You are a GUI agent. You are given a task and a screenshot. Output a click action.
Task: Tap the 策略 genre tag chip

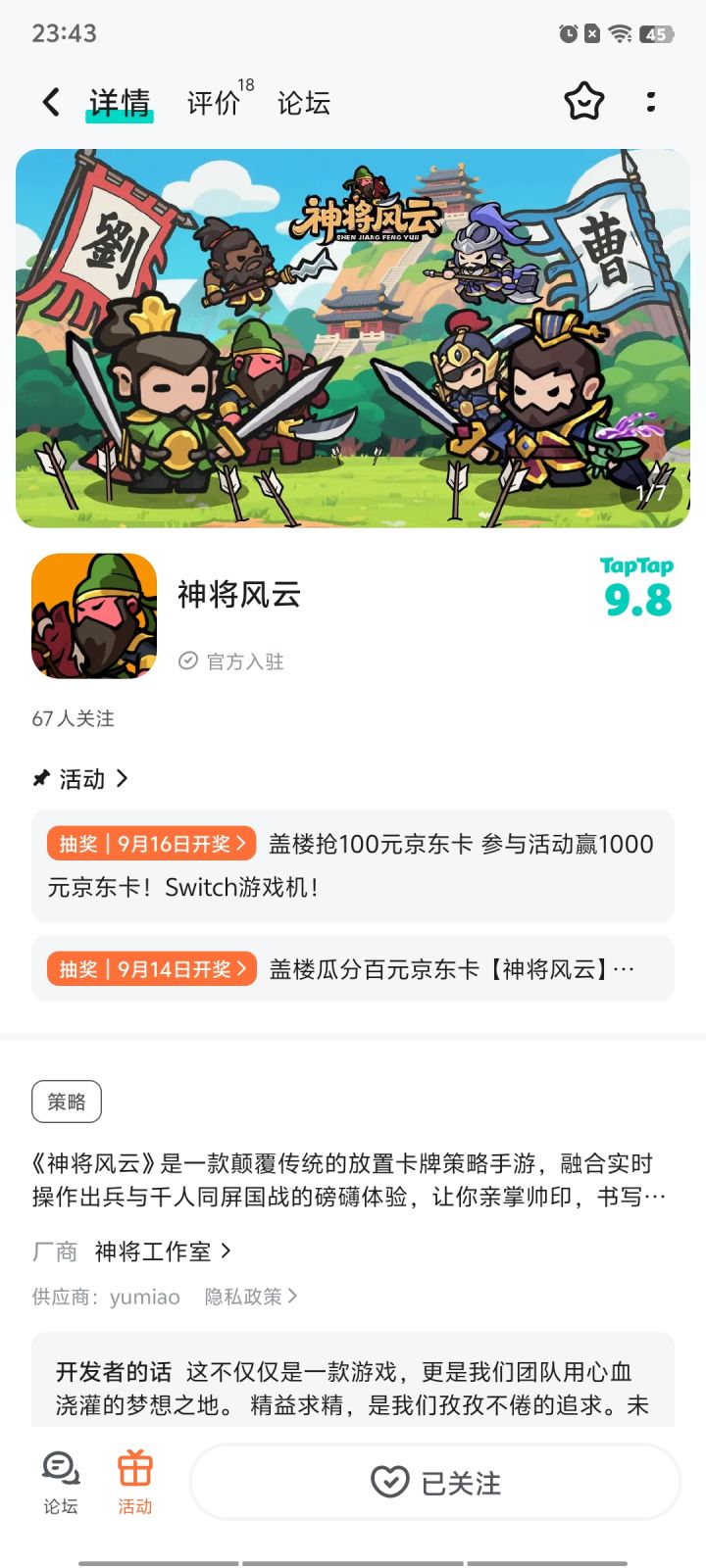[66, 1102]
